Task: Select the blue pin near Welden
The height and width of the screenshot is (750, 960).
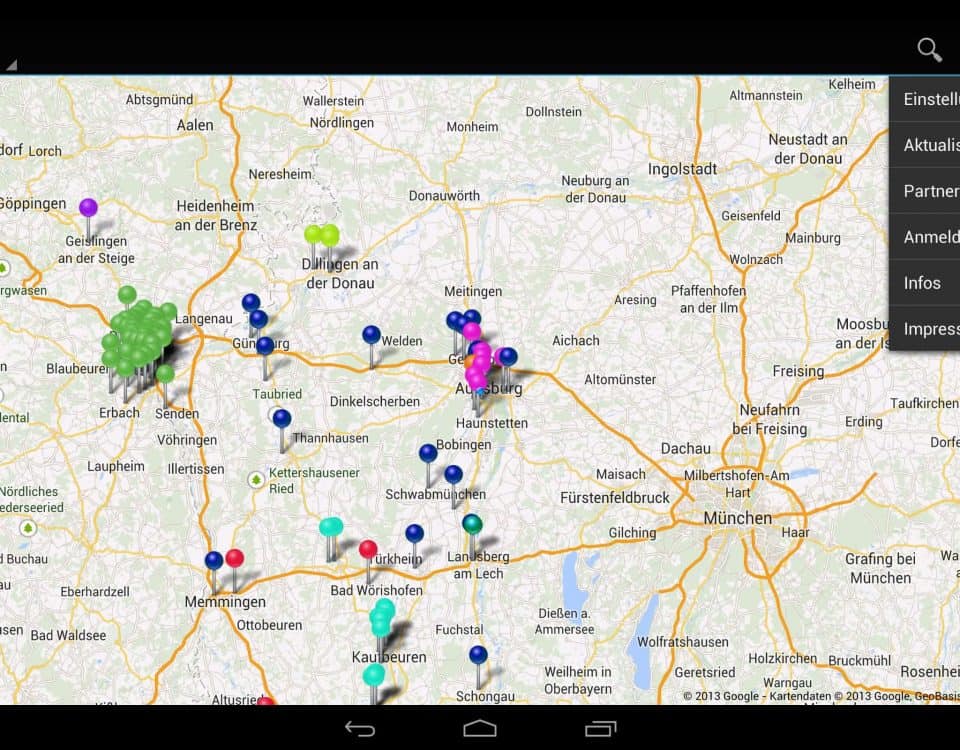Action: pos(371,335)
